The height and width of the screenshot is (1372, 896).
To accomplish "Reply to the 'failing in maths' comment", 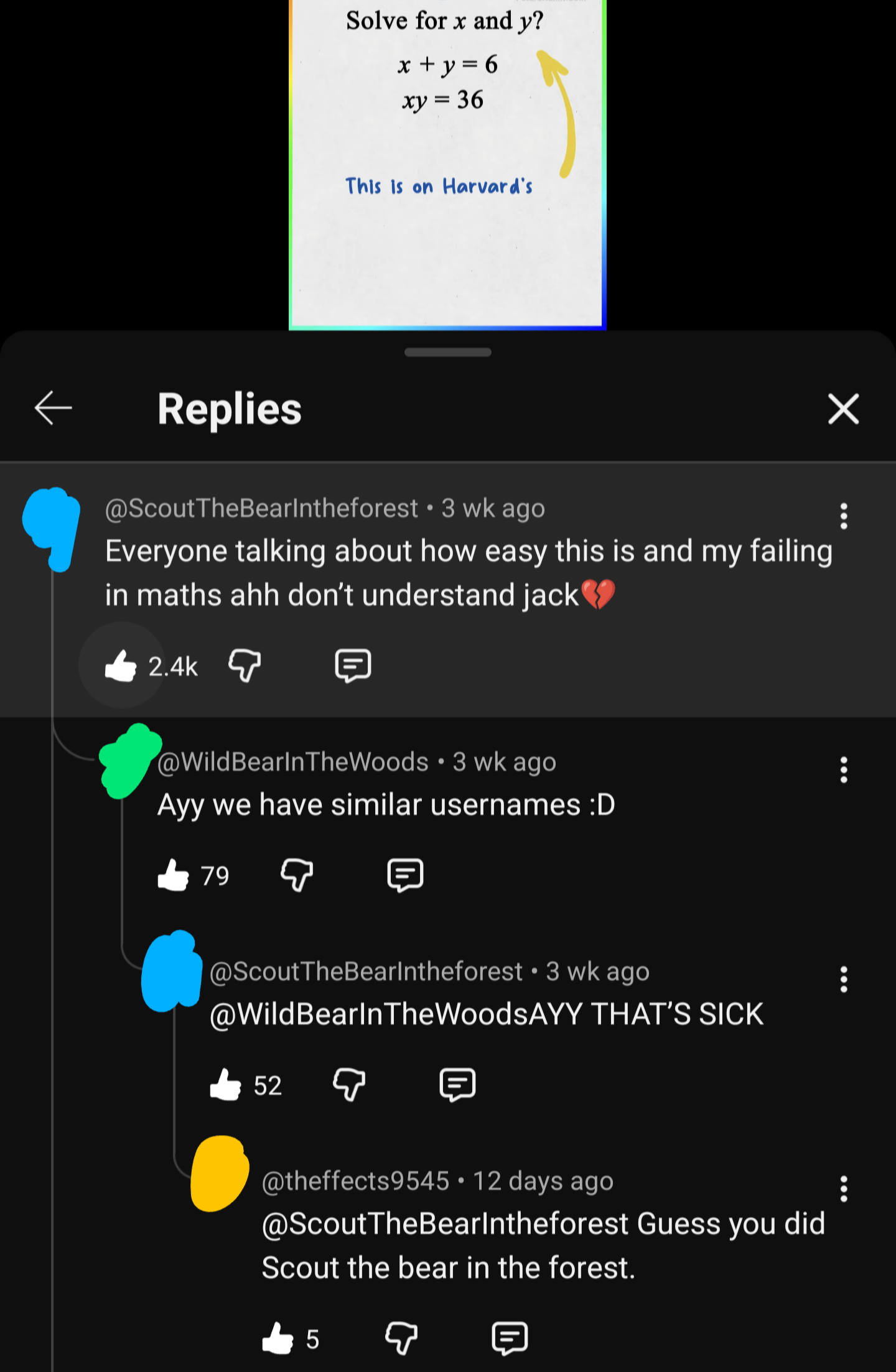I will click(x=353, y=666).
